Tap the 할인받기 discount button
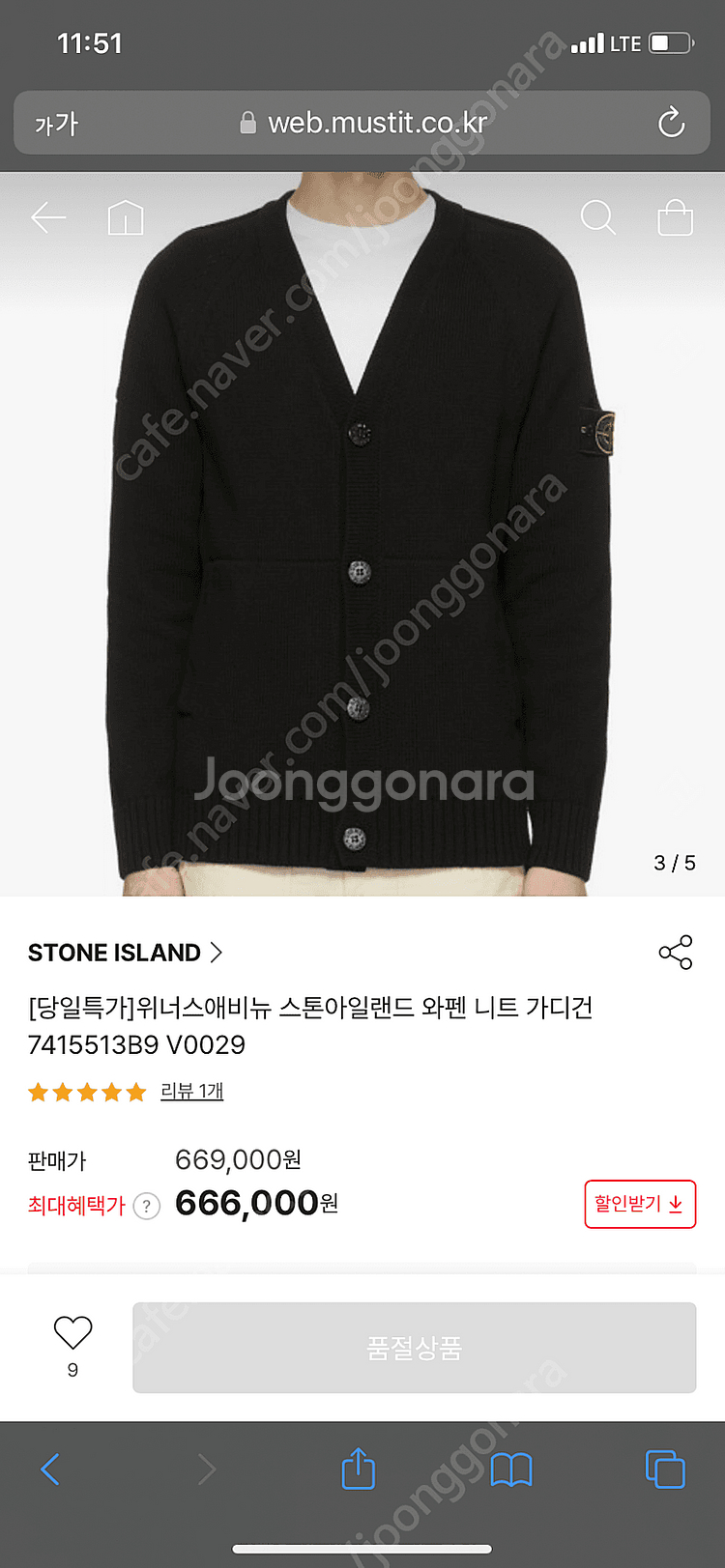This screenshot has height=1568, width=725. click(640, 1204)
